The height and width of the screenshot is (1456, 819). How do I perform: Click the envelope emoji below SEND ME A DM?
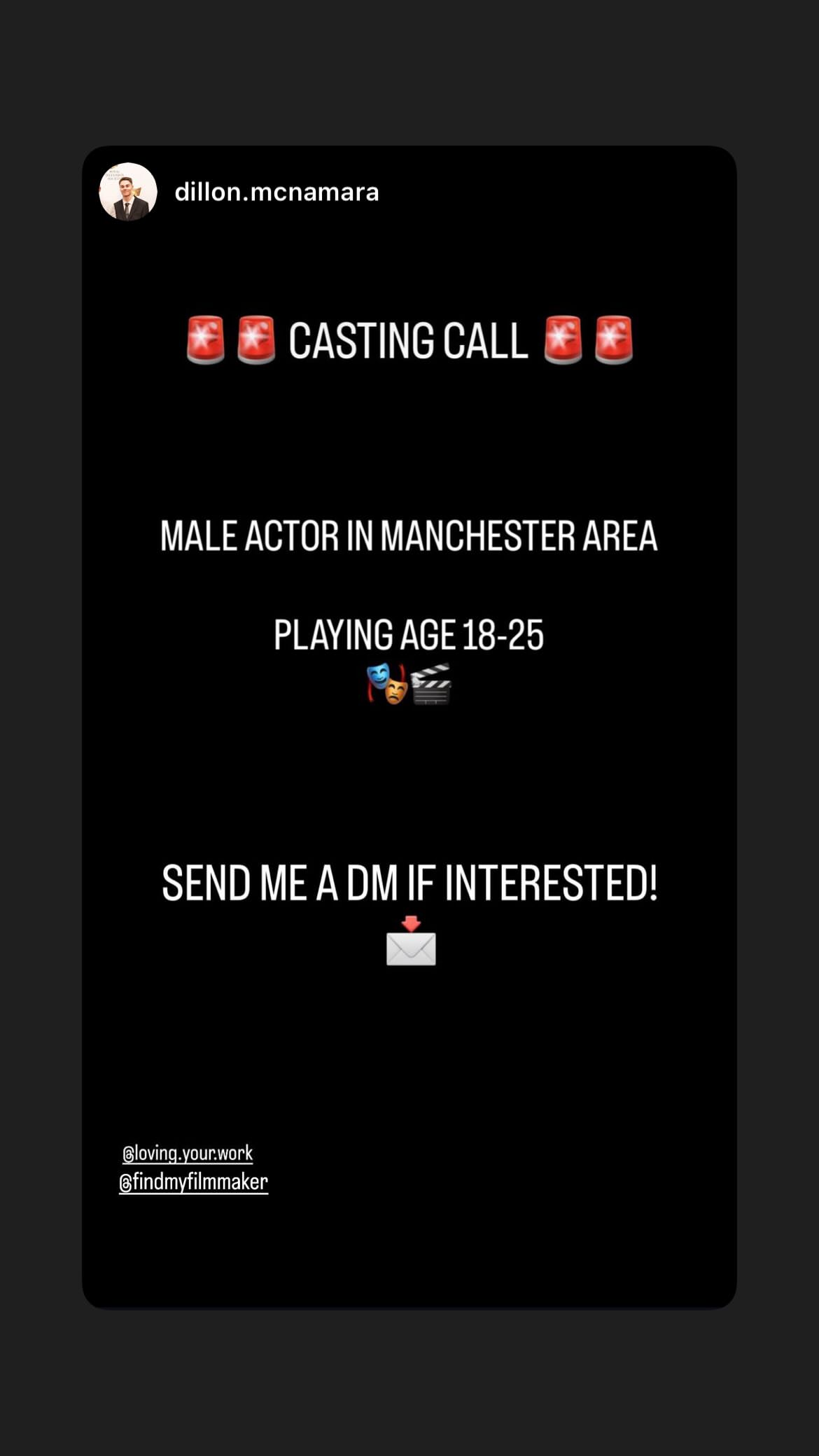point(410,951)
